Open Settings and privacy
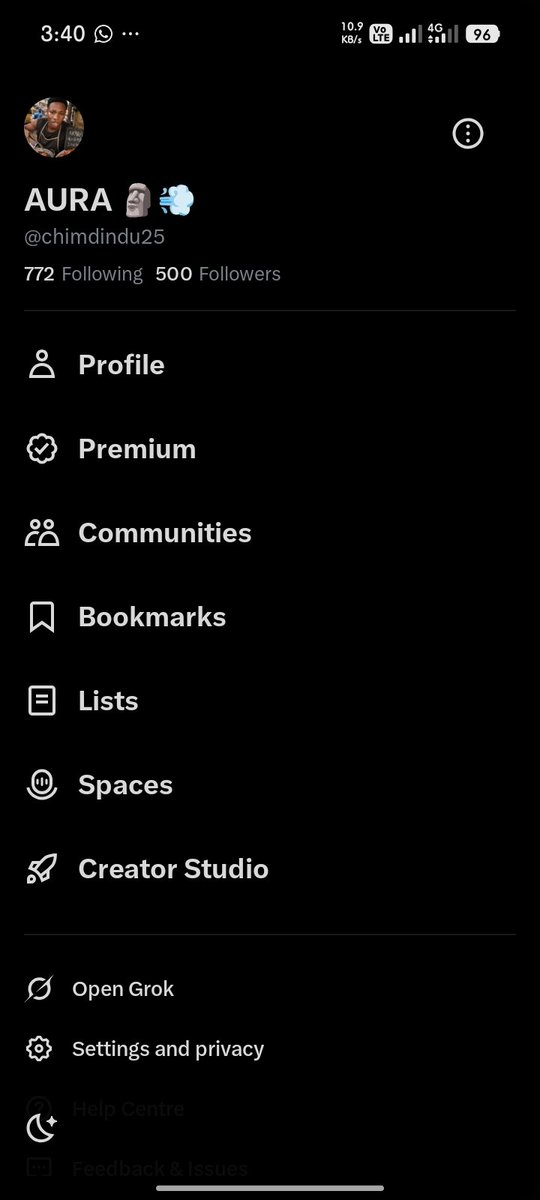The height and width of the screenshot is (1200, 540). [270, 1049]
